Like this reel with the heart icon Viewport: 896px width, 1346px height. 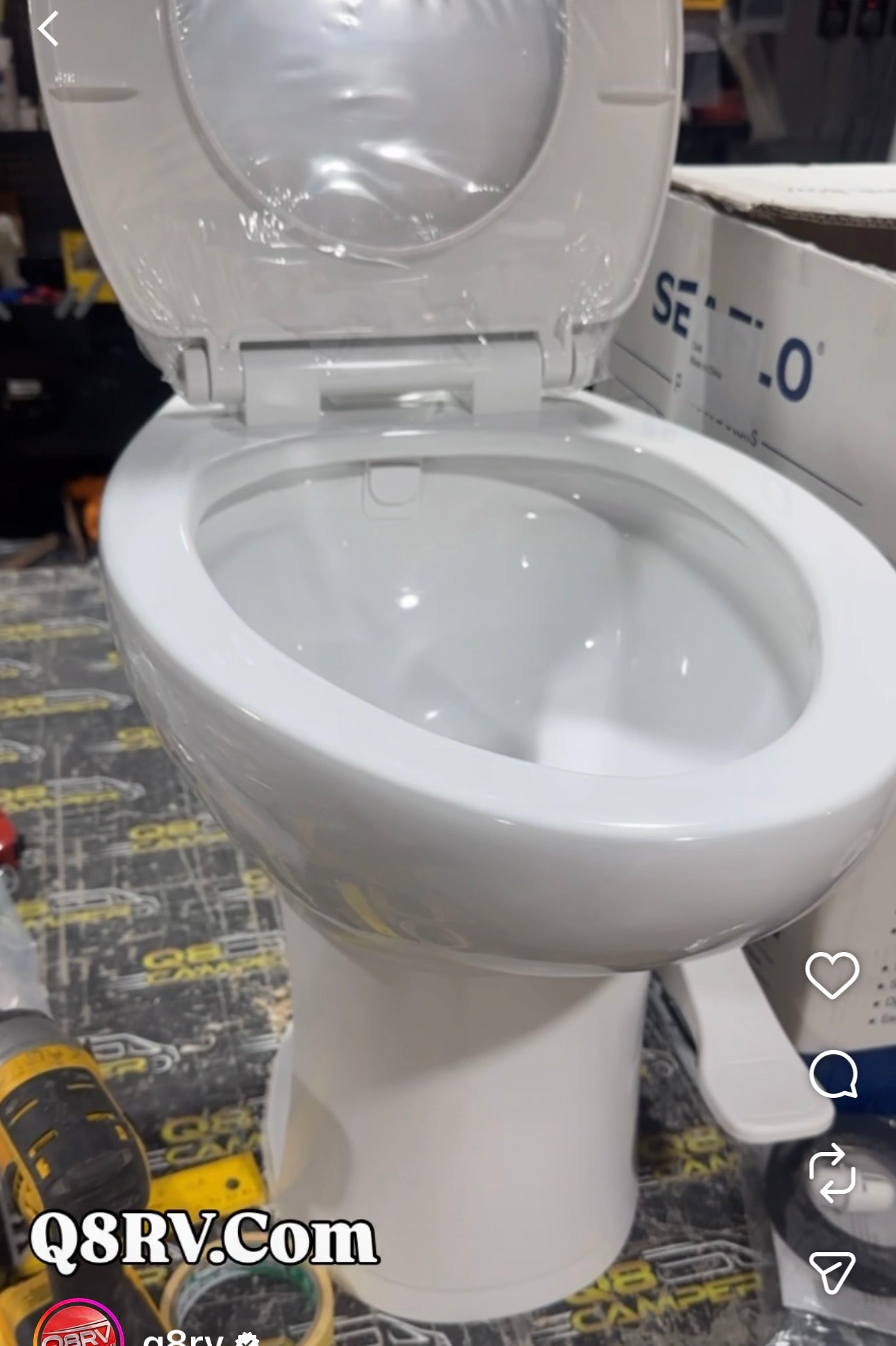[832, 976]
